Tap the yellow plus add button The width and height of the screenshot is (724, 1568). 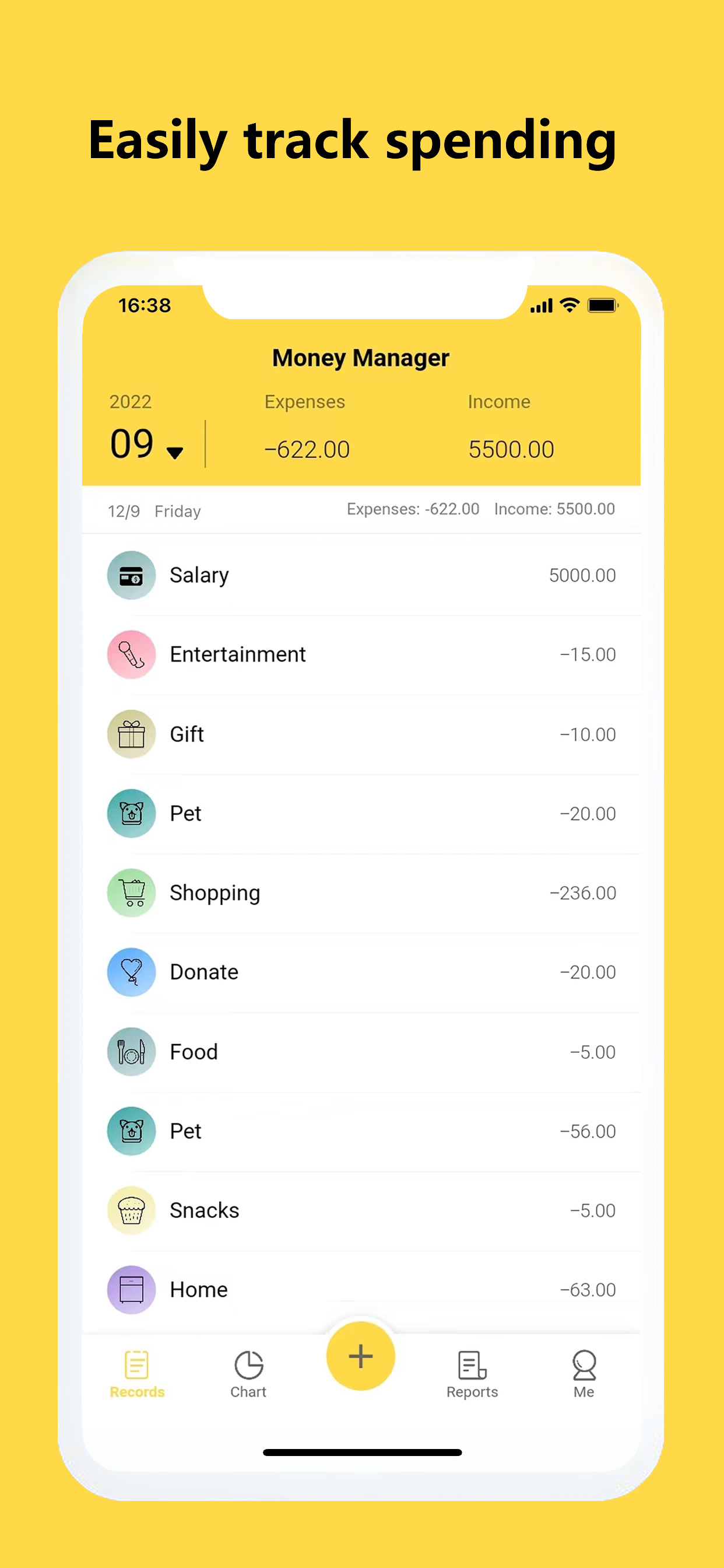[x=360, y=1357]
